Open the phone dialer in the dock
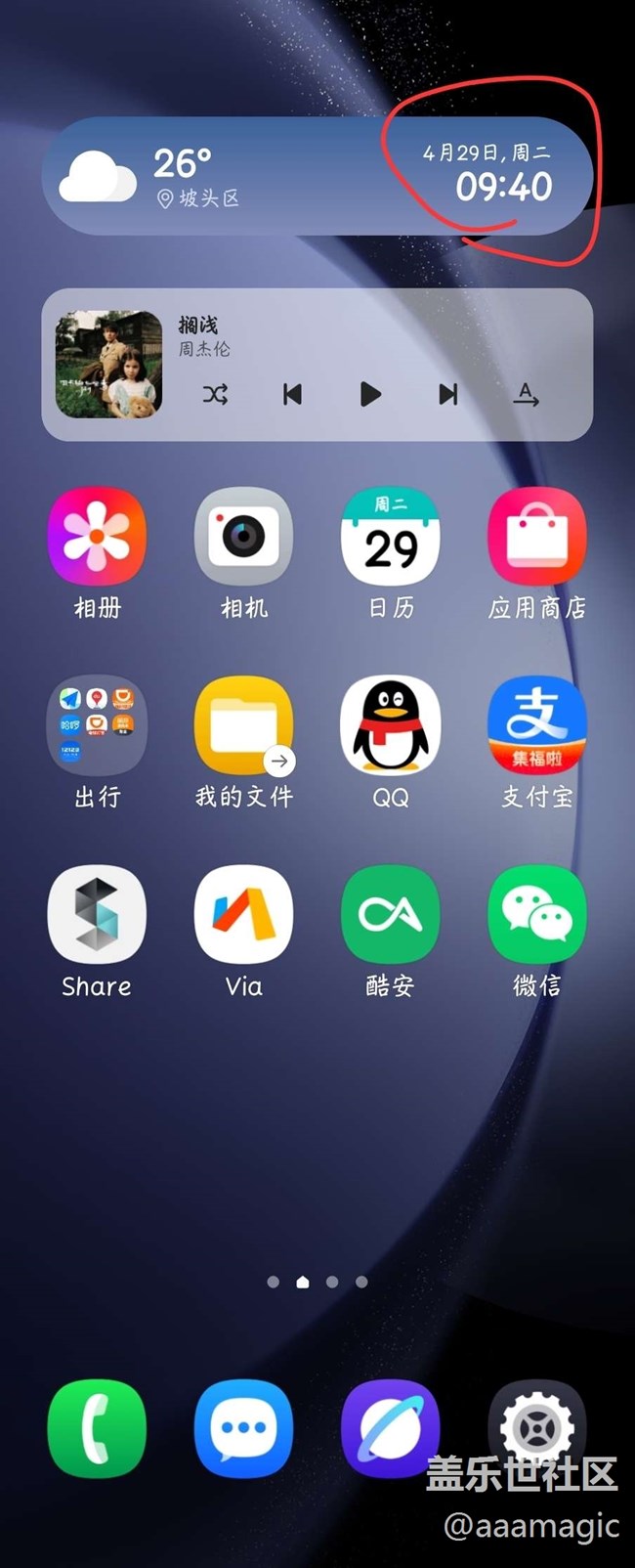 tap(97, 1428)
